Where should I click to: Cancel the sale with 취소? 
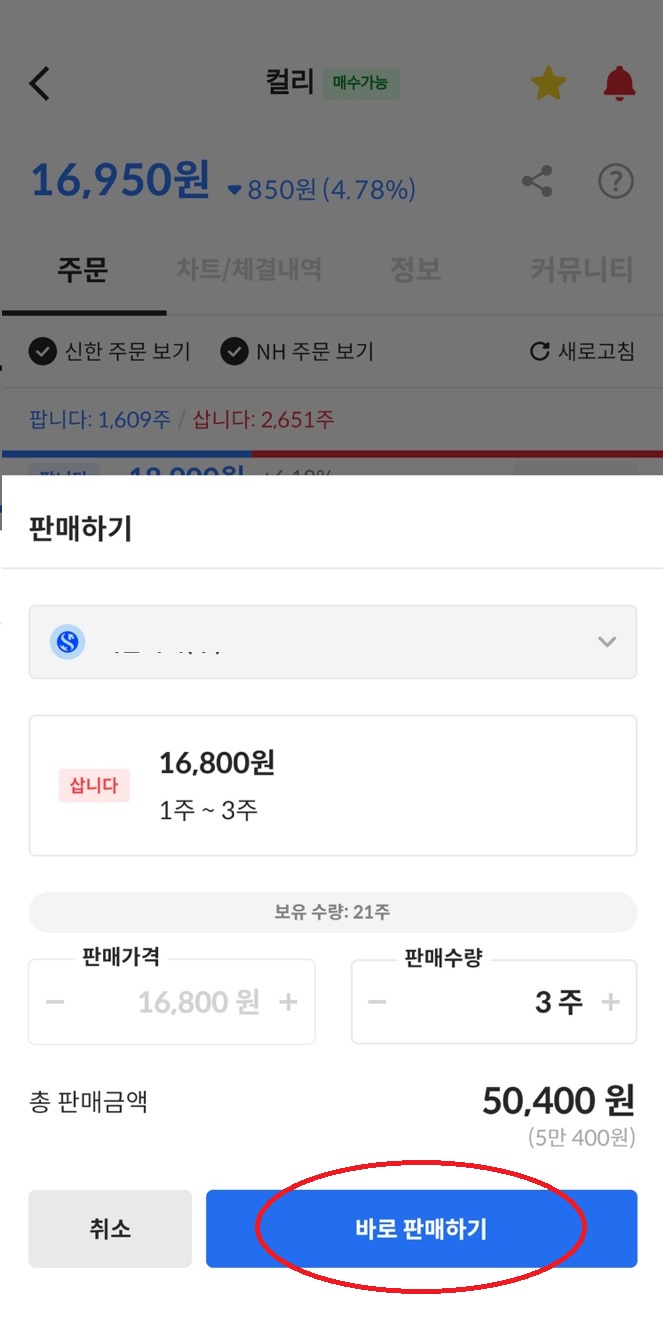110,1228
